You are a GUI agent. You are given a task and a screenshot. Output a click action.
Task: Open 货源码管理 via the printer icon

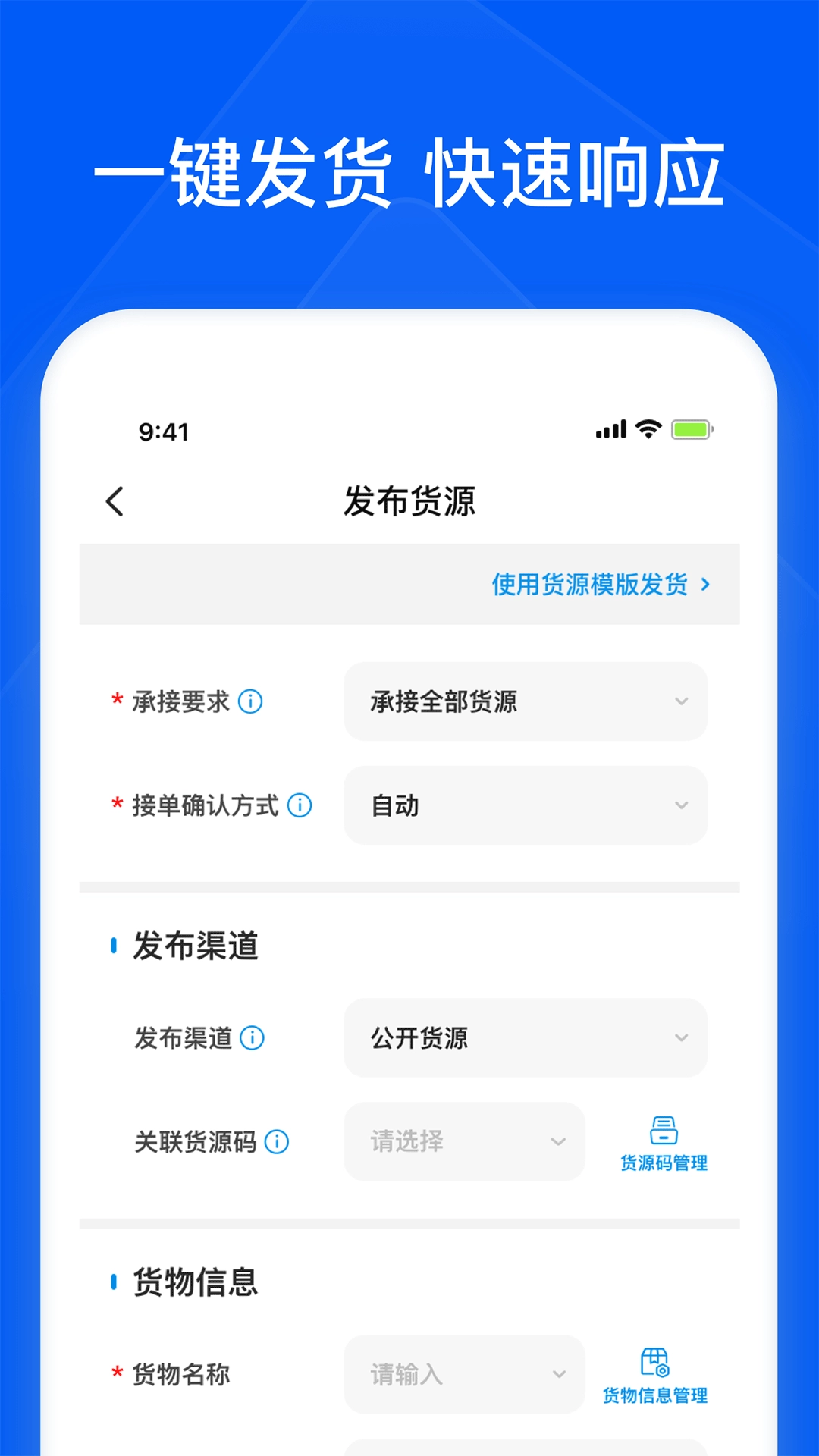663,1128
